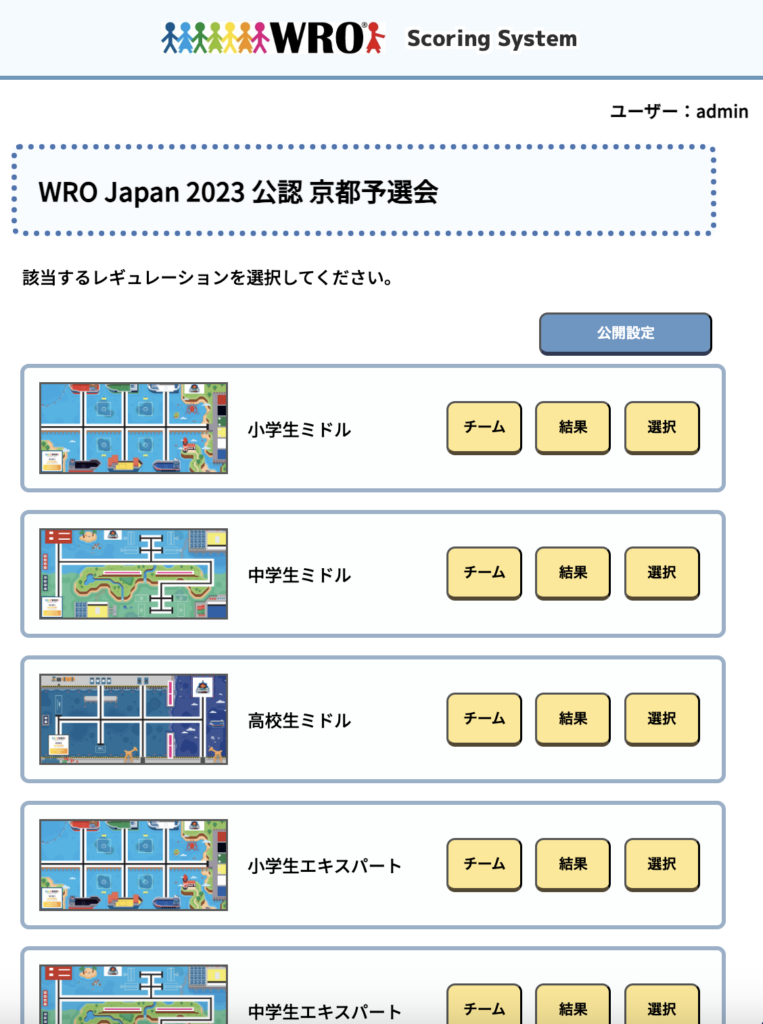763x1024 pixels.
Task: View 結果 for 中学生エキスパート
Action: tap(573, 1006)
